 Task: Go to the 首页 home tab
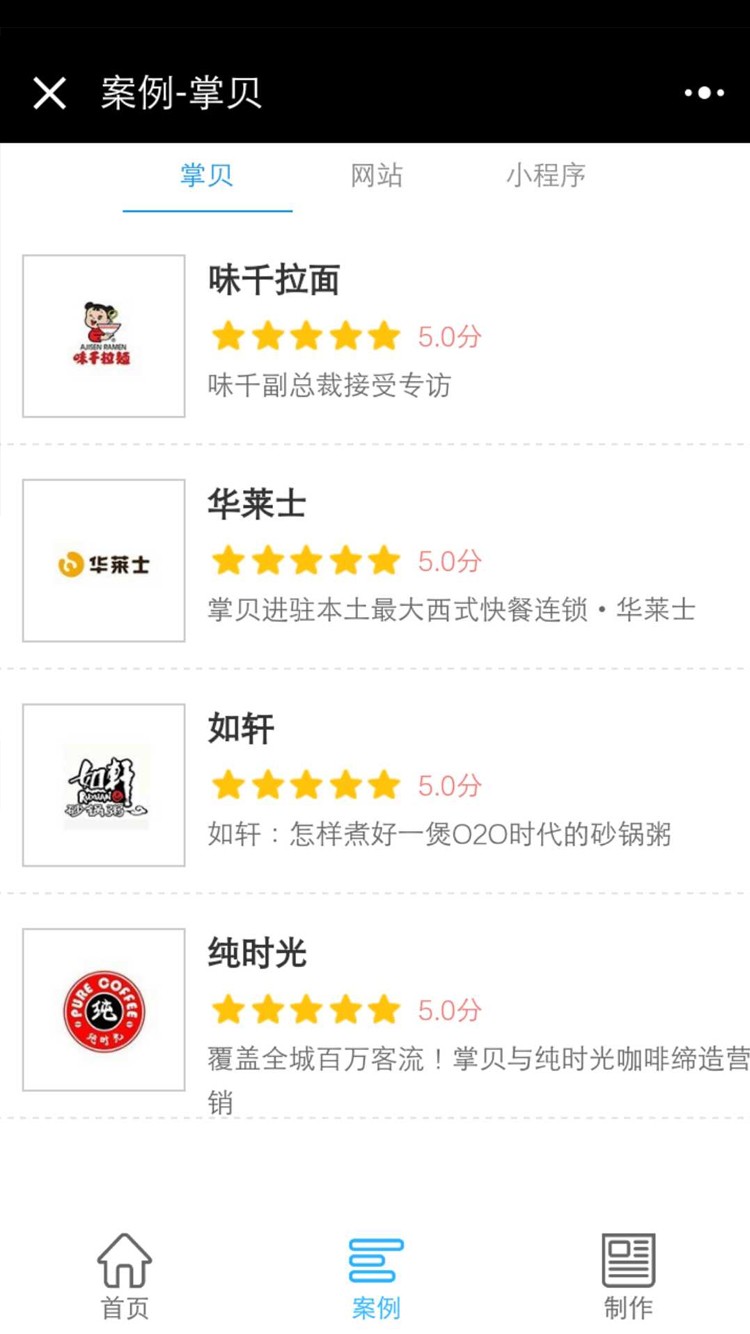point(125,1276)
